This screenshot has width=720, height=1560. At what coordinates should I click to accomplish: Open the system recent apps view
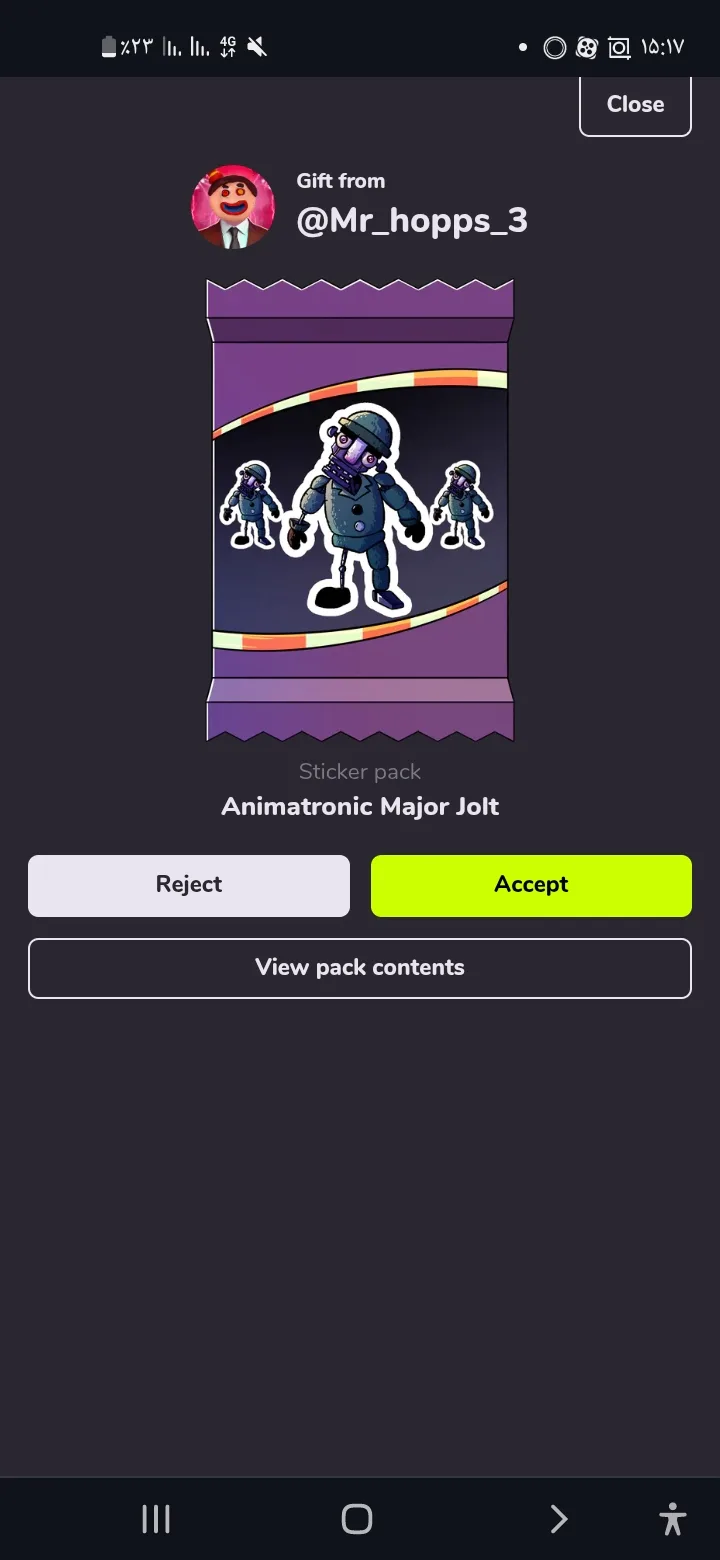156,1519
